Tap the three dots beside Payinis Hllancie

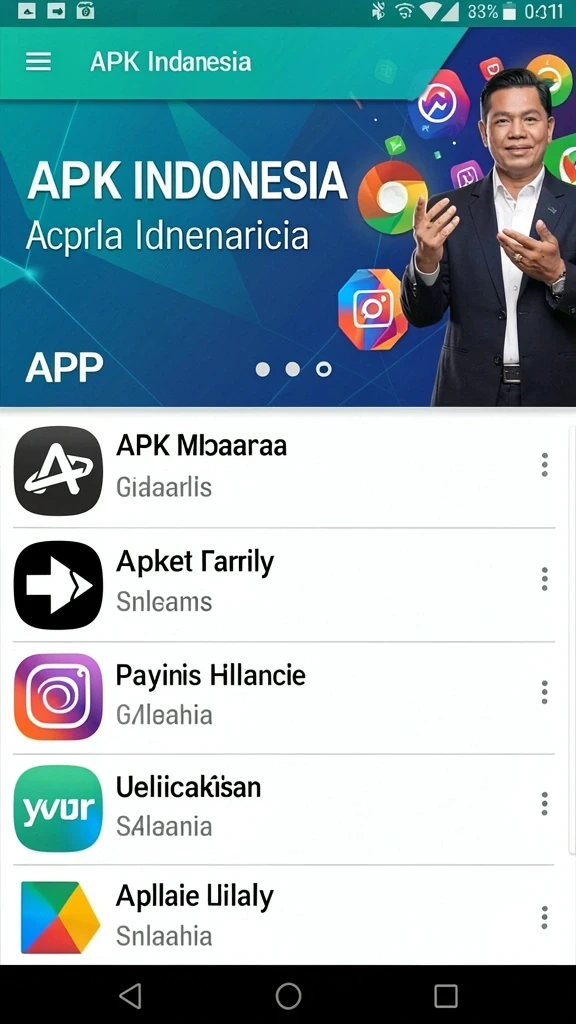544,692
